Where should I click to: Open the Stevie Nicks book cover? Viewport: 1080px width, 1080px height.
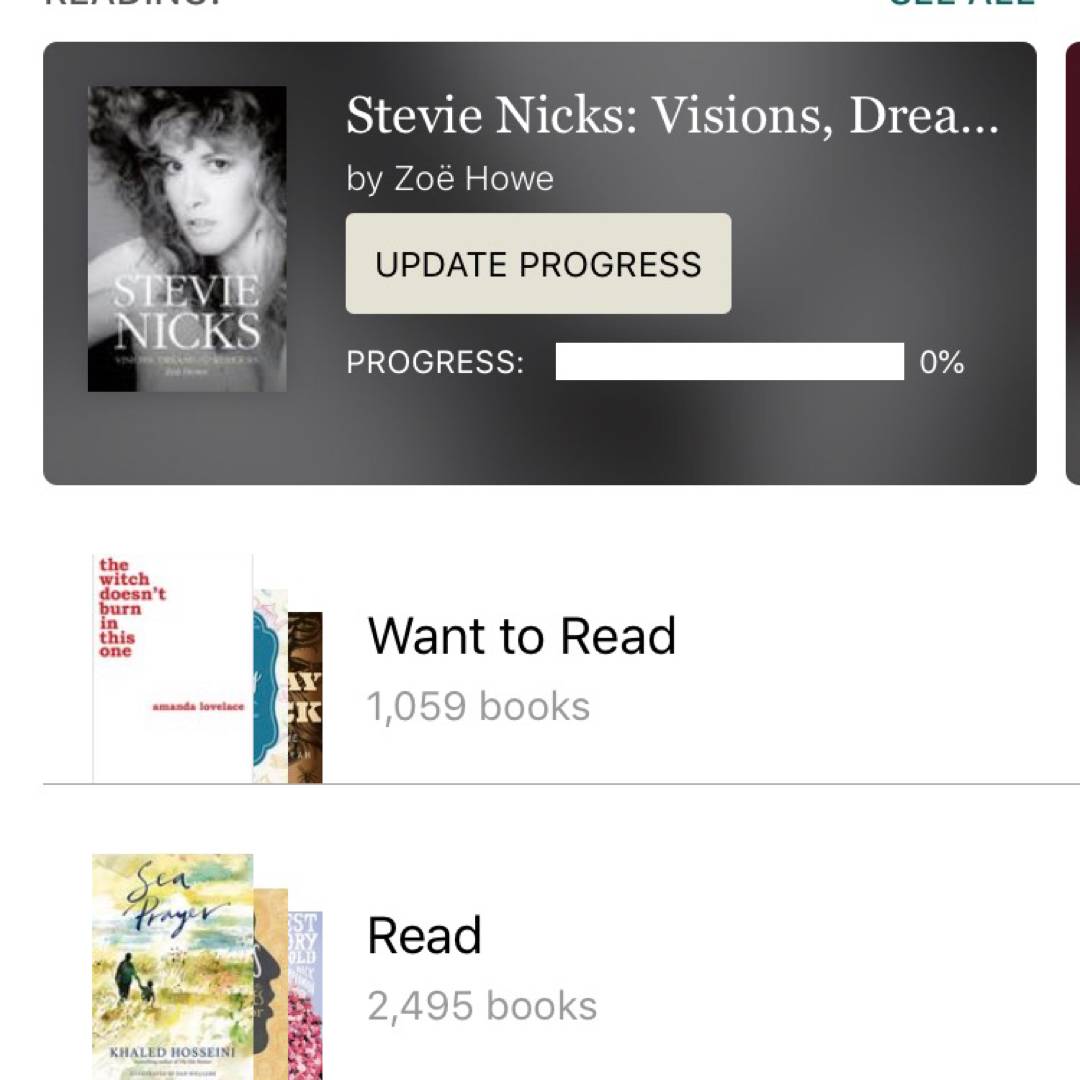click(187, 239)
